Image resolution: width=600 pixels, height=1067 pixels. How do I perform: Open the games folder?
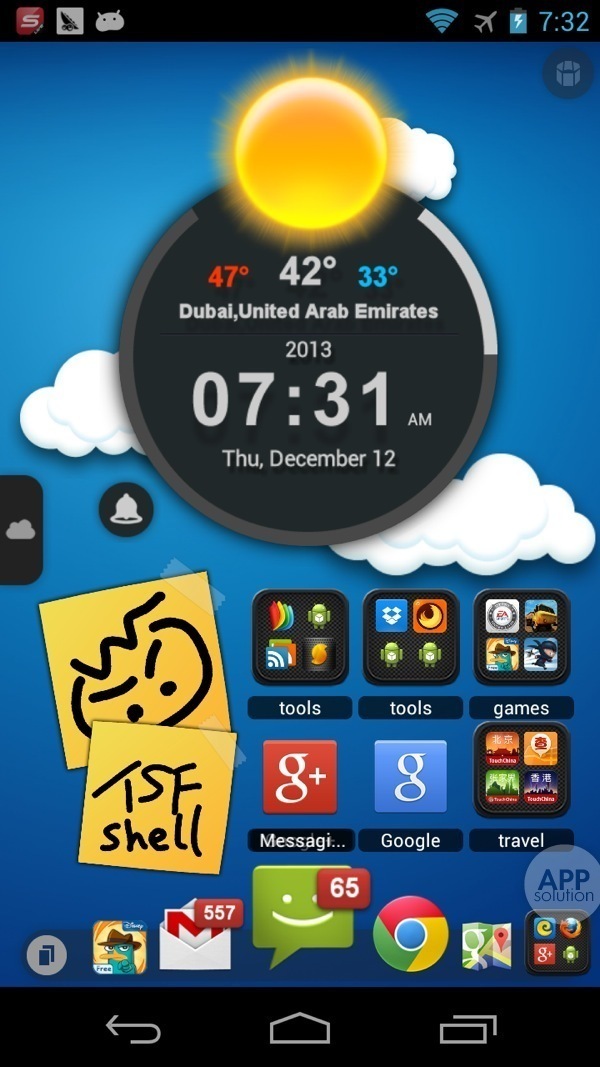521,637
